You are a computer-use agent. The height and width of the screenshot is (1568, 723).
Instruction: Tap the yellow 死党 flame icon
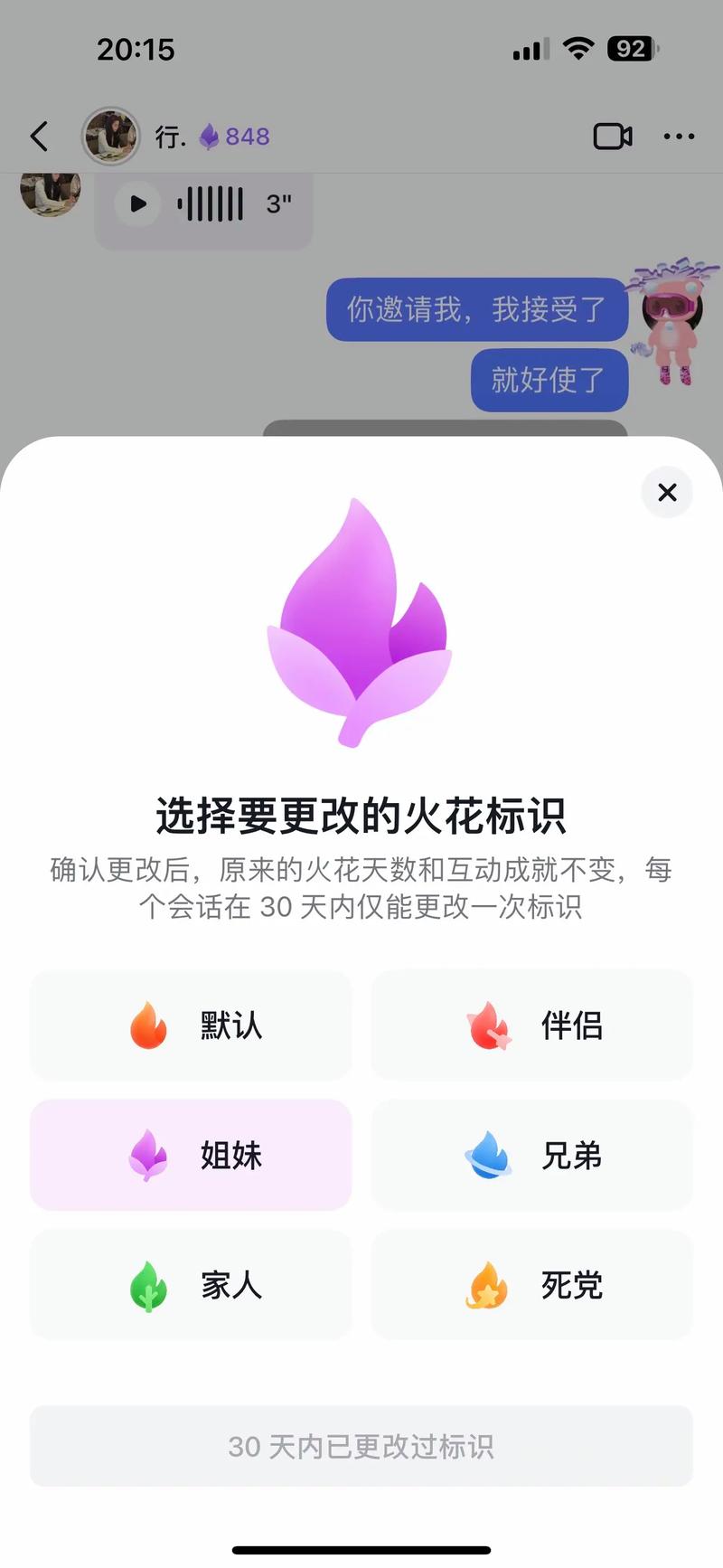[487, 1285]
